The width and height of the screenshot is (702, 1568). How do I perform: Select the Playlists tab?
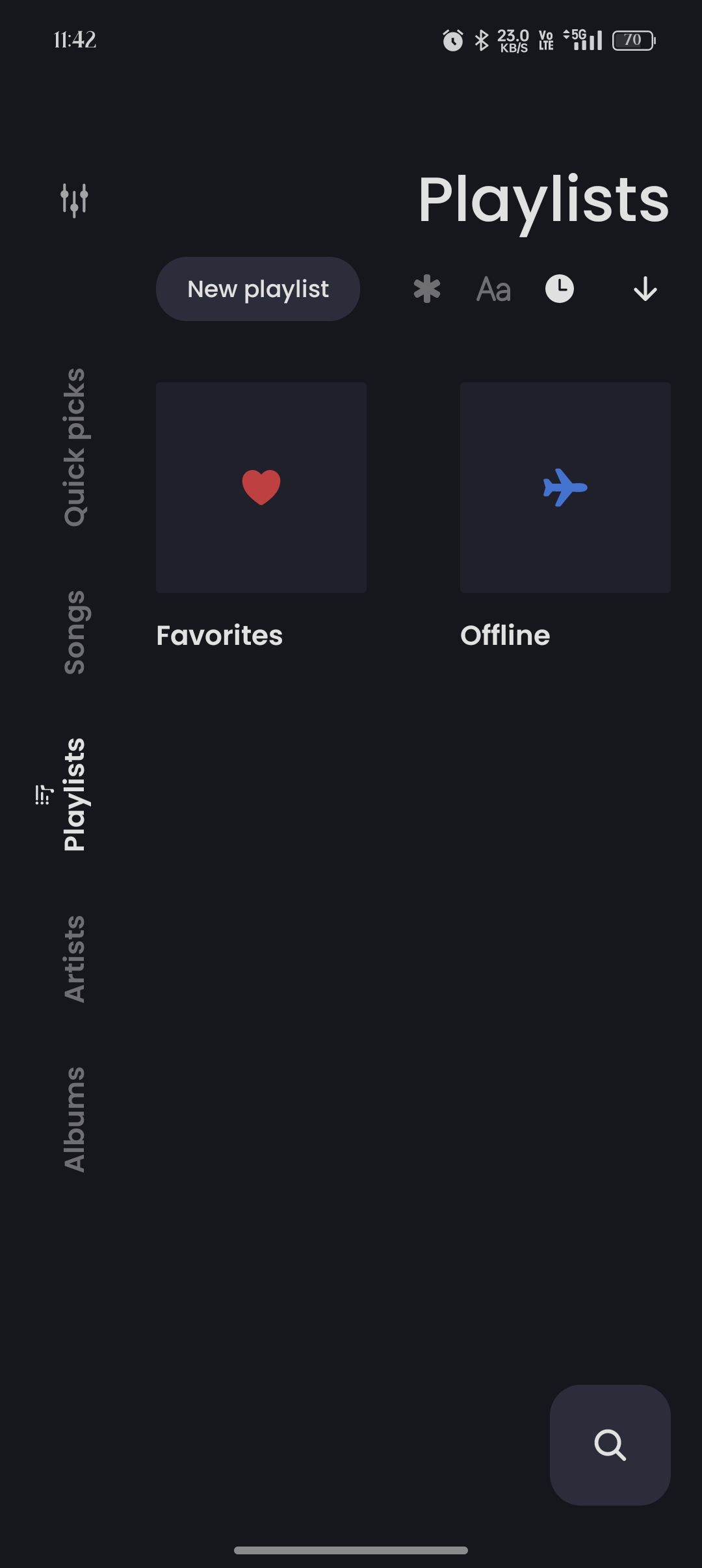click(75, 794)
